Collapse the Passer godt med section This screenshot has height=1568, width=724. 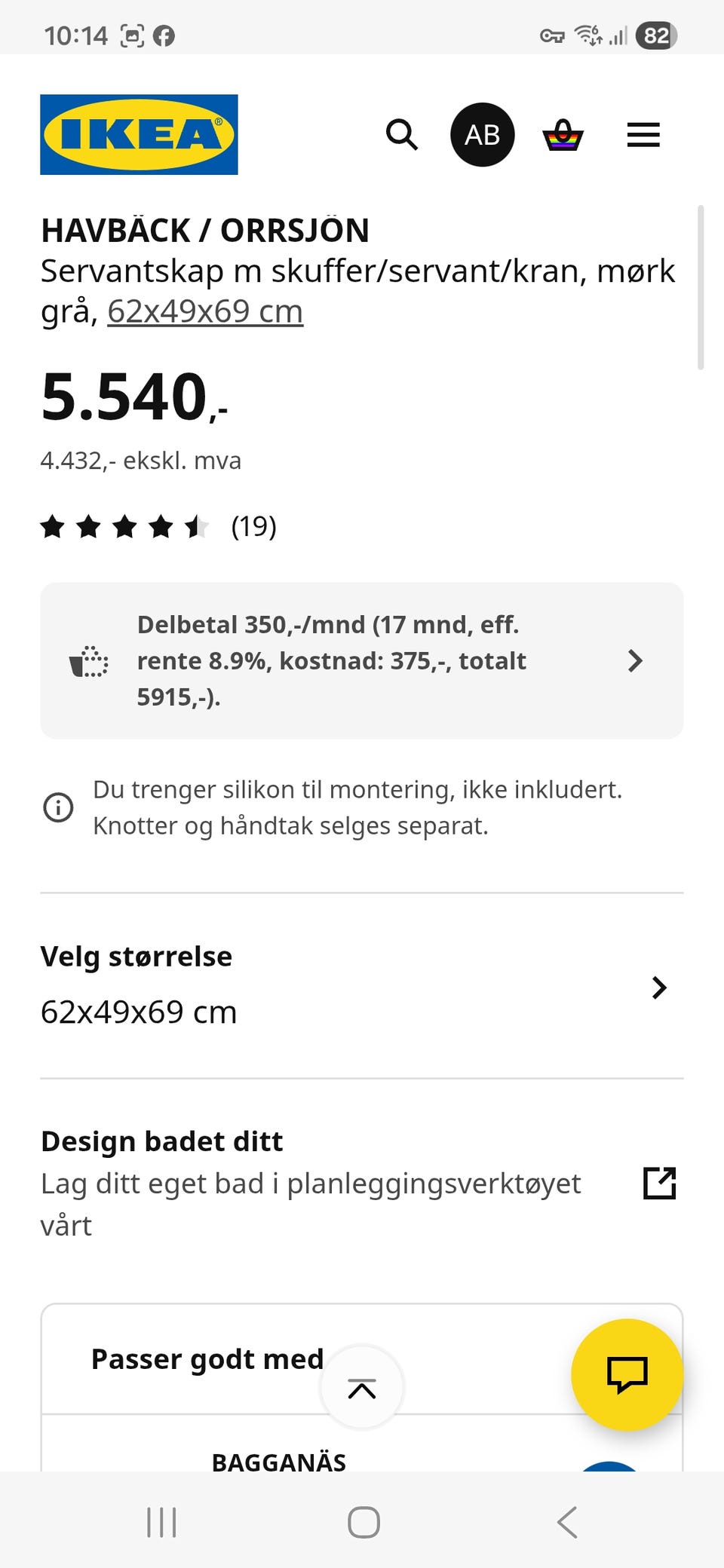tap(362, 1387)
